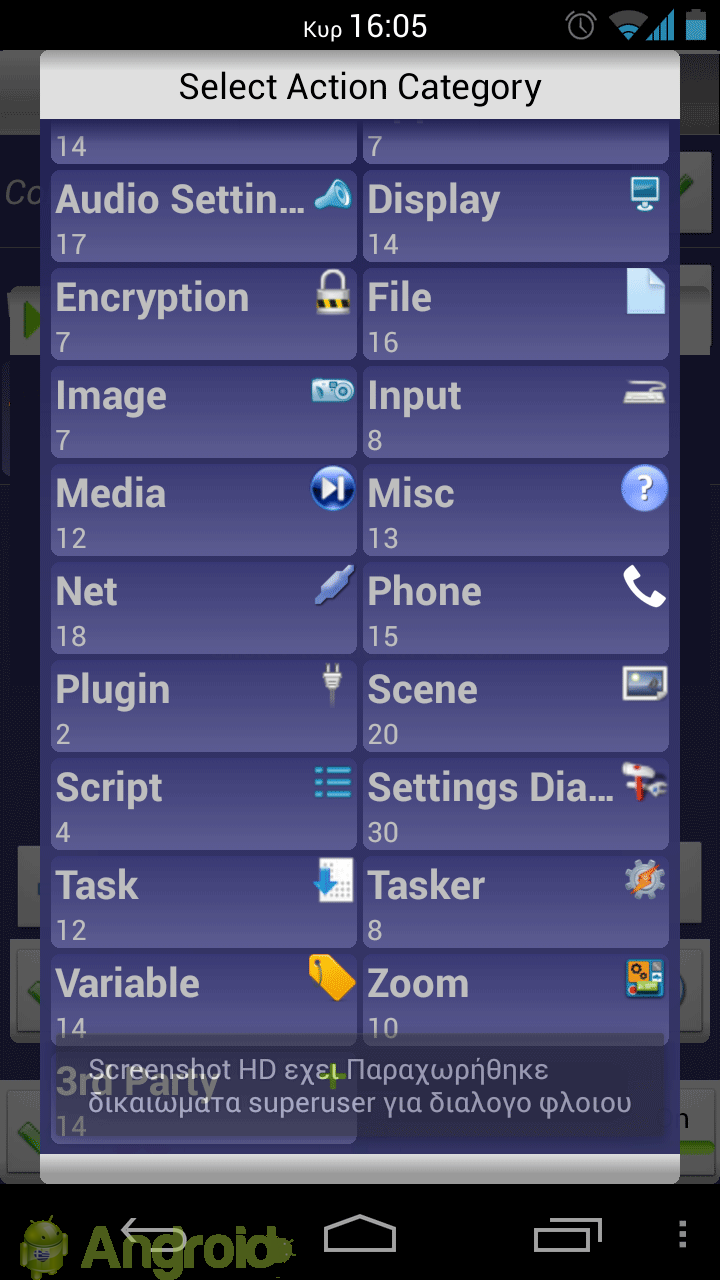This screenshot has height=1280, width=720.
Task: Open the Media action category
Action: pyautogui.click(x=203, y=510)
